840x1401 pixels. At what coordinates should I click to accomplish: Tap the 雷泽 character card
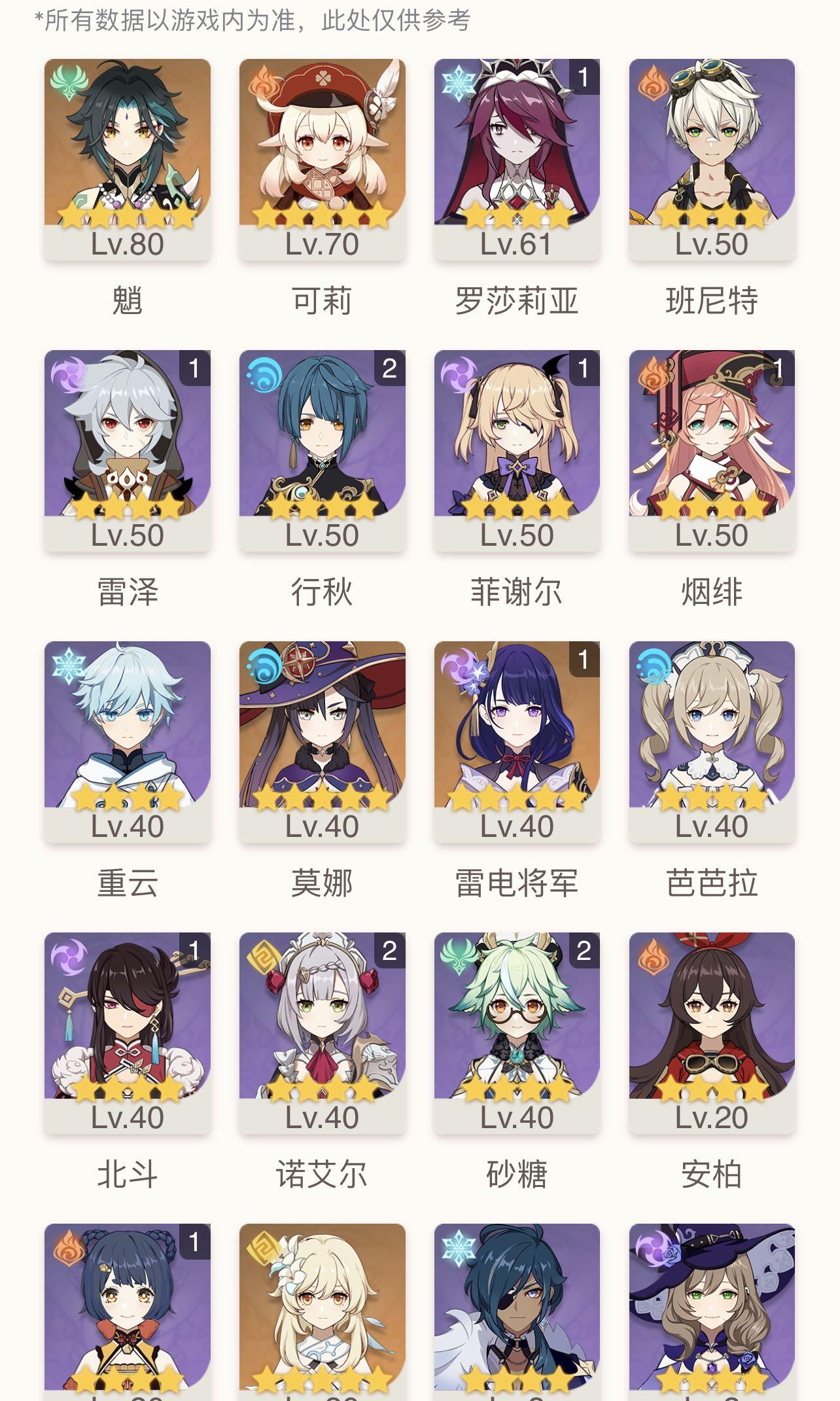tap(128, 448)
